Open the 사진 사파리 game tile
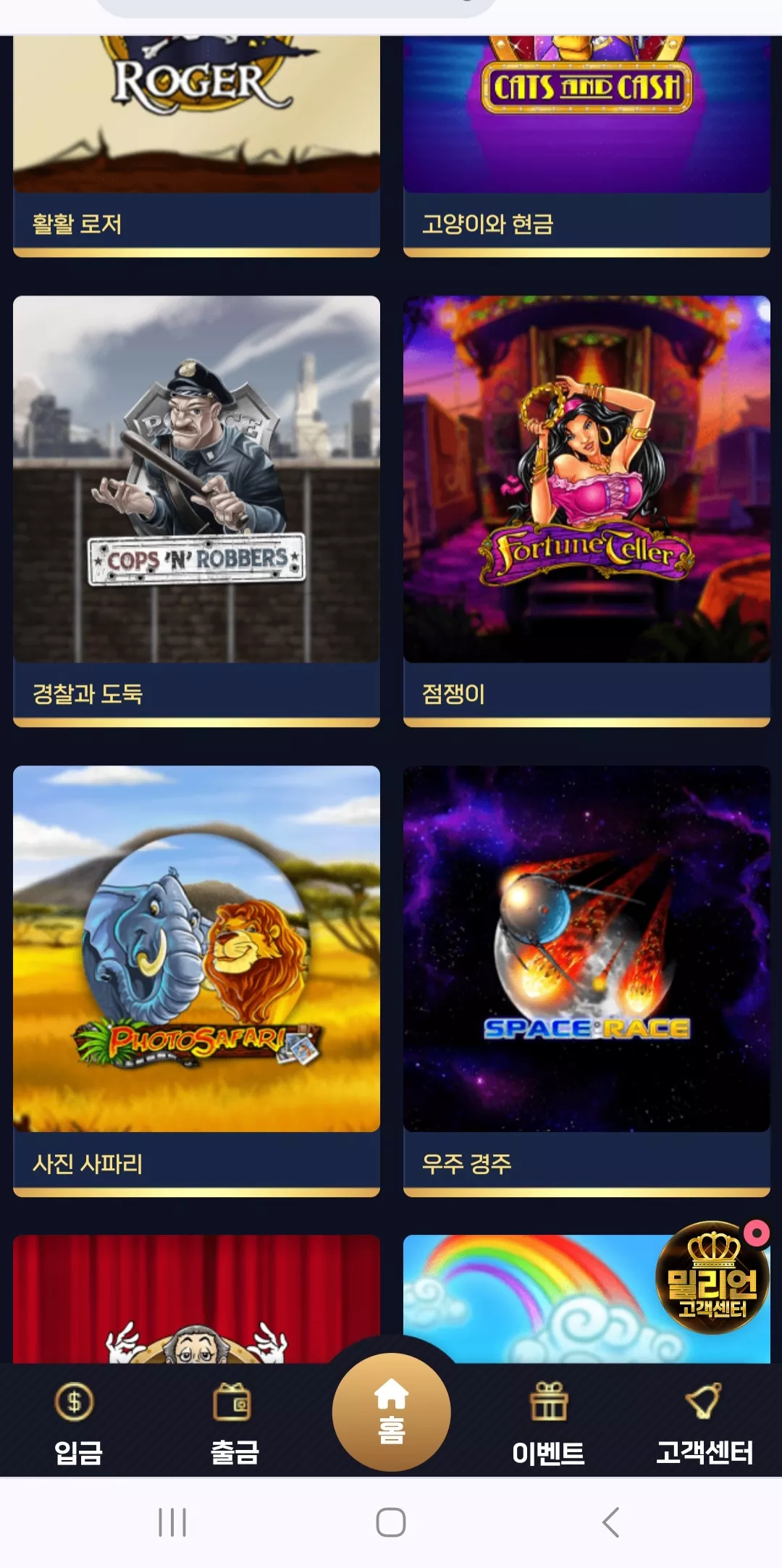782x1568 pixels. point(196,981)
